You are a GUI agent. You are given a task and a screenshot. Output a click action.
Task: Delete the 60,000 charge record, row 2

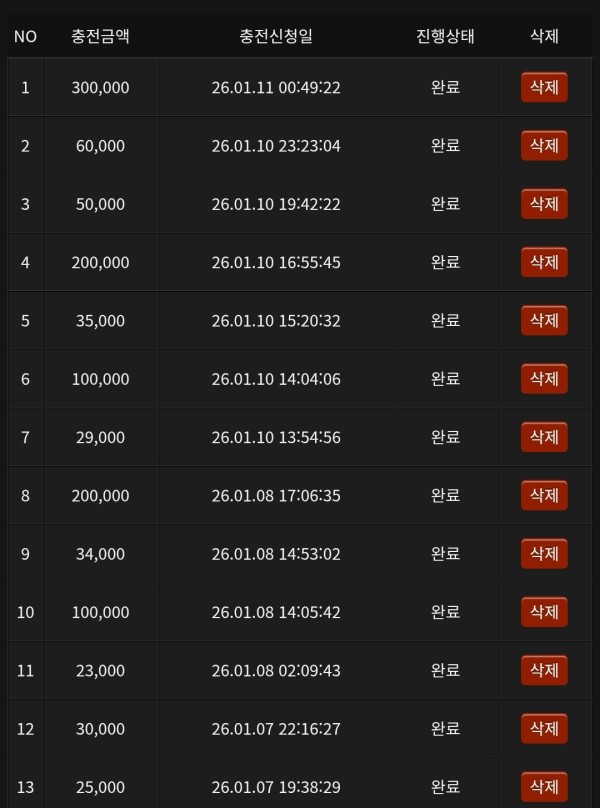[544, 145]
